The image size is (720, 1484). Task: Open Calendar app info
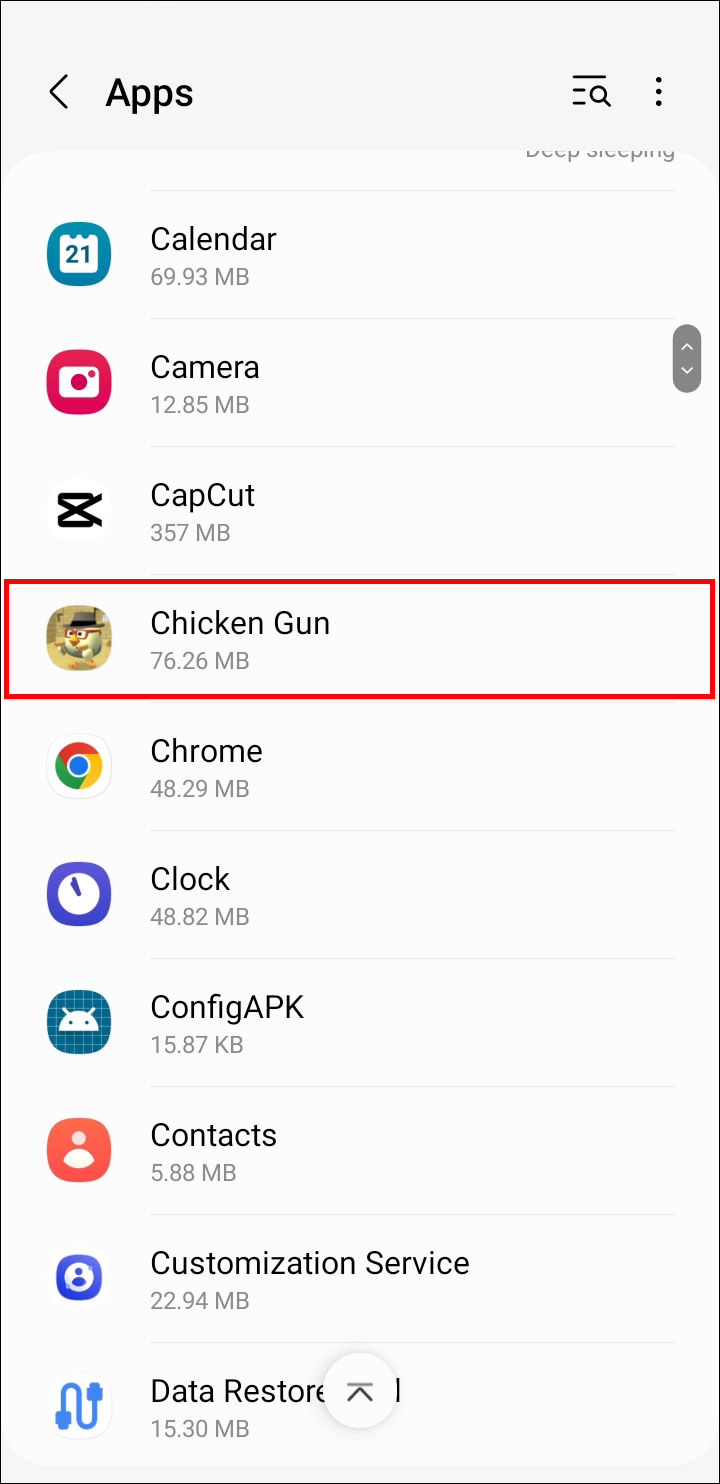tap(360, 255)
